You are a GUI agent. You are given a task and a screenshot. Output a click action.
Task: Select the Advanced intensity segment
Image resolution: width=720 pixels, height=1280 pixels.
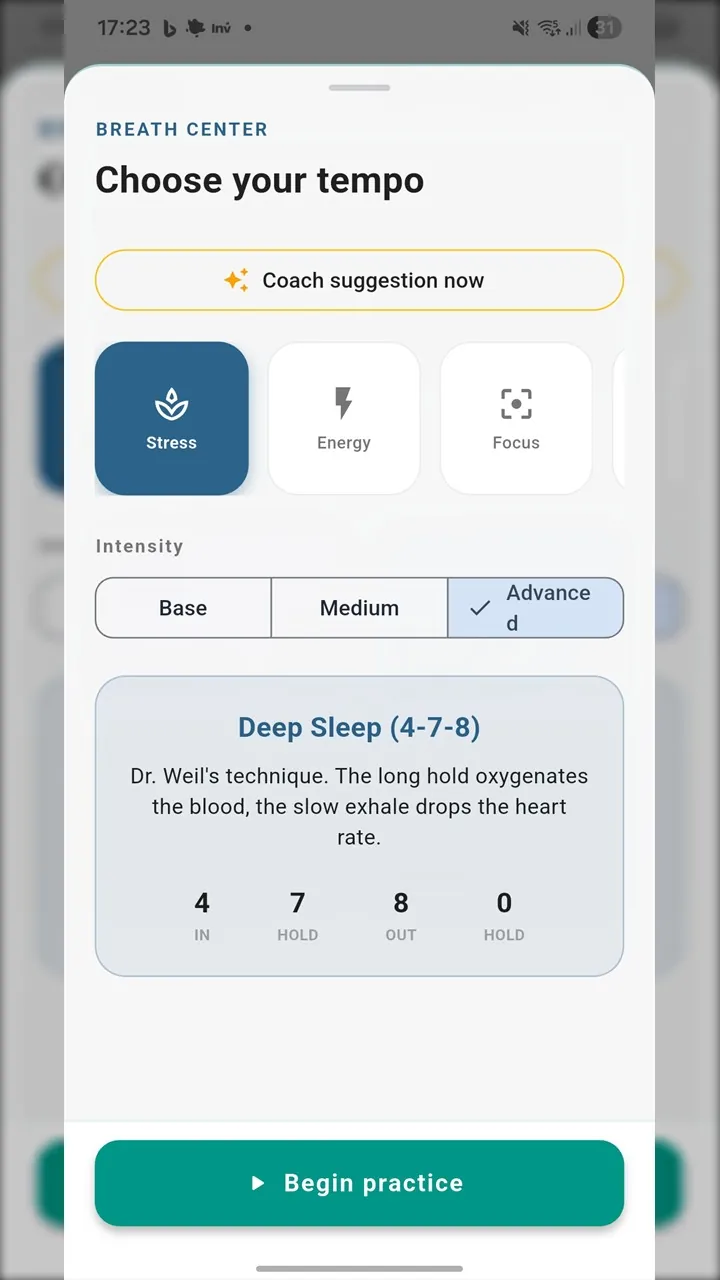535,608
